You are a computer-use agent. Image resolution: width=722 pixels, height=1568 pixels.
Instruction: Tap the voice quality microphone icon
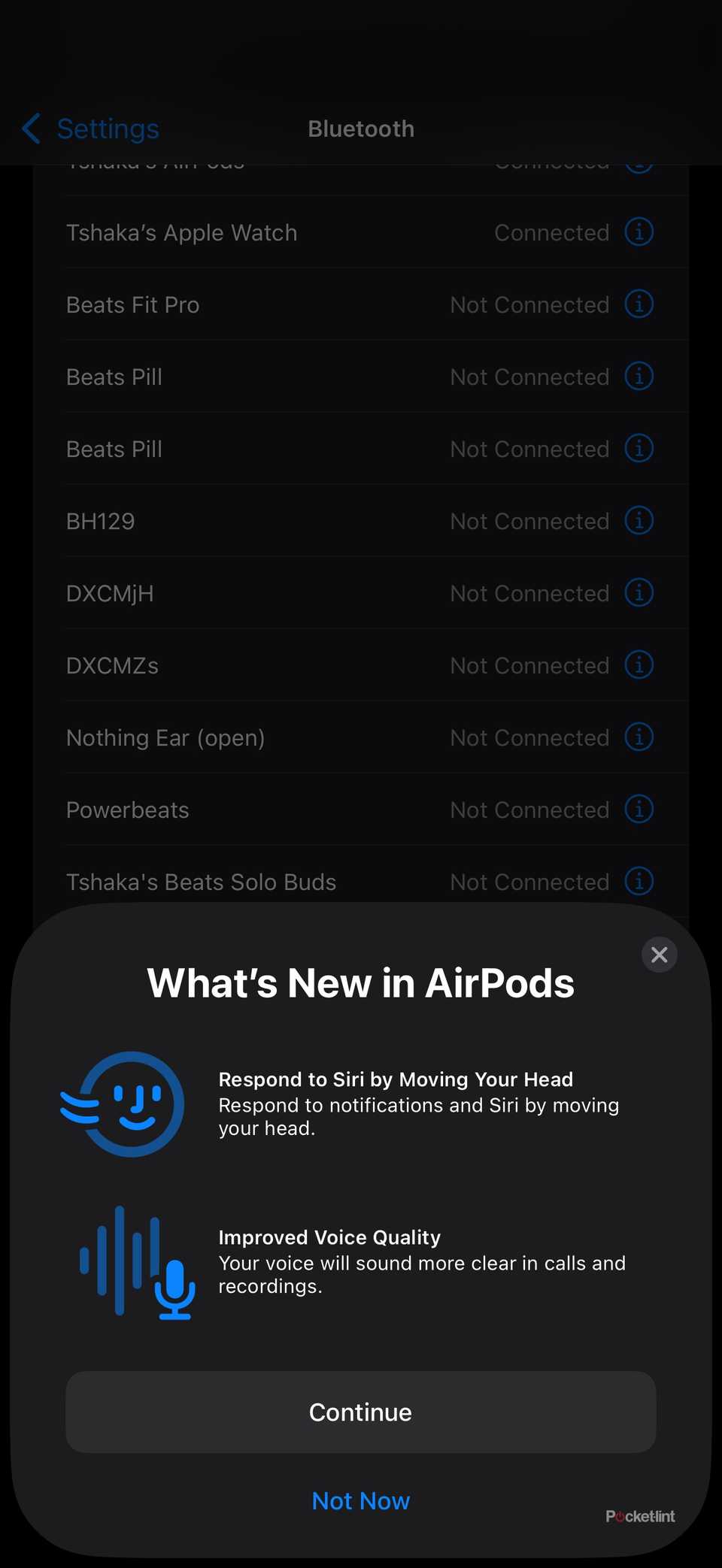click(x=135, y=1263)
